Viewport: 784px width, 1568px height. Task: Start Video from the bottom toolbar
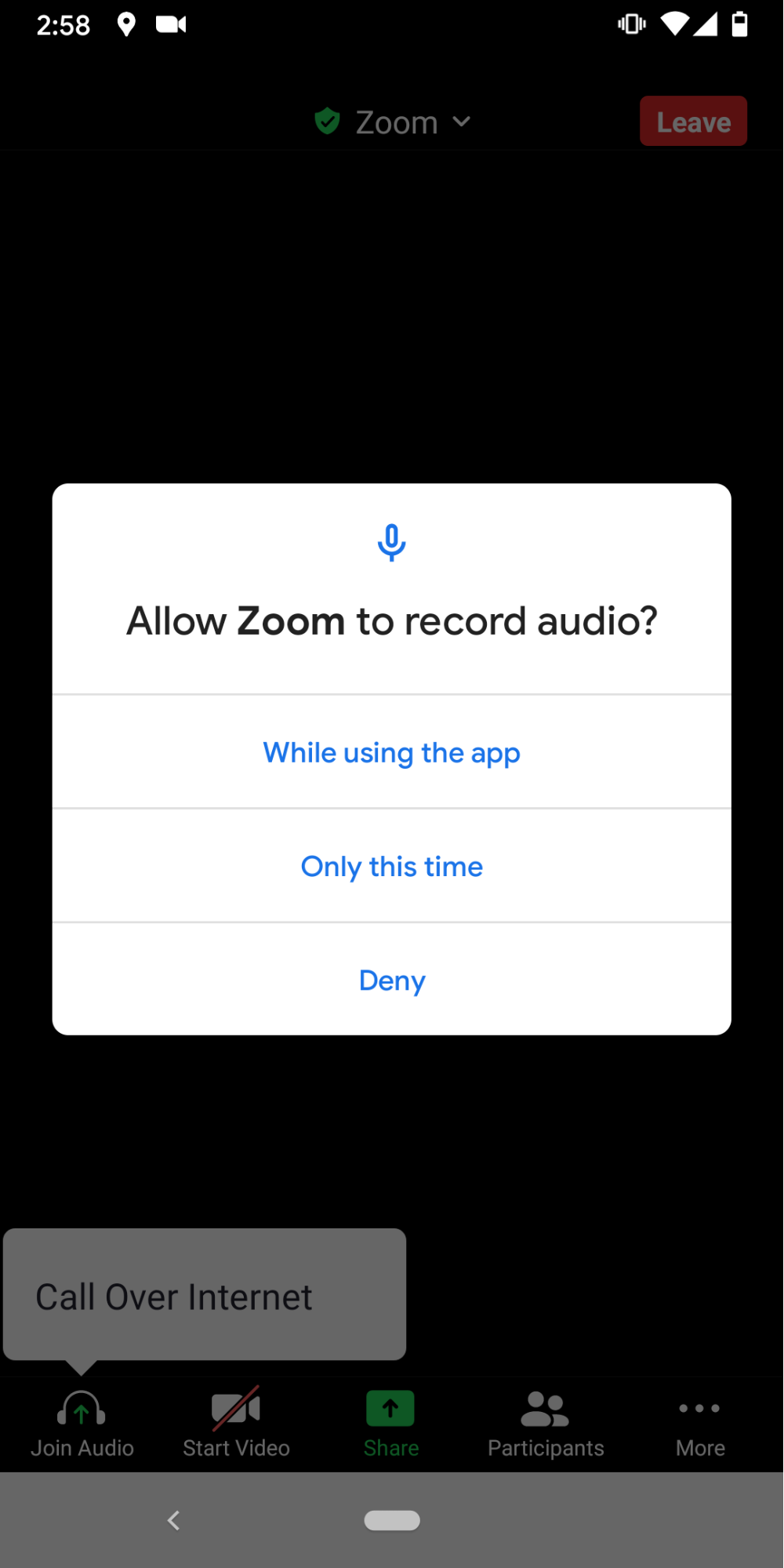pos(236,1424)
